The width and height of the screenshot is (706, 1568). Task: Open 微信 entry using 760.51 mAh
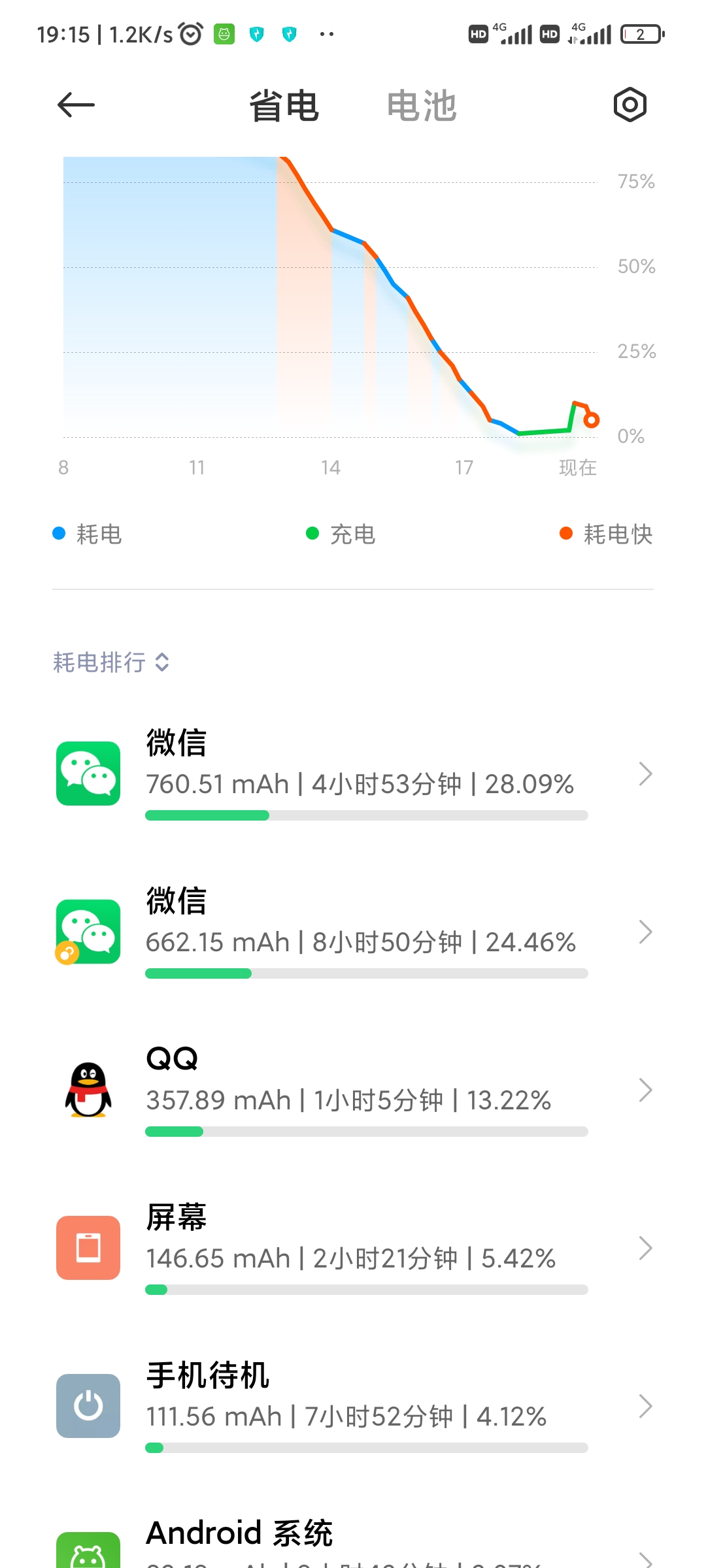pyautogui.click(x=353, y=774)
